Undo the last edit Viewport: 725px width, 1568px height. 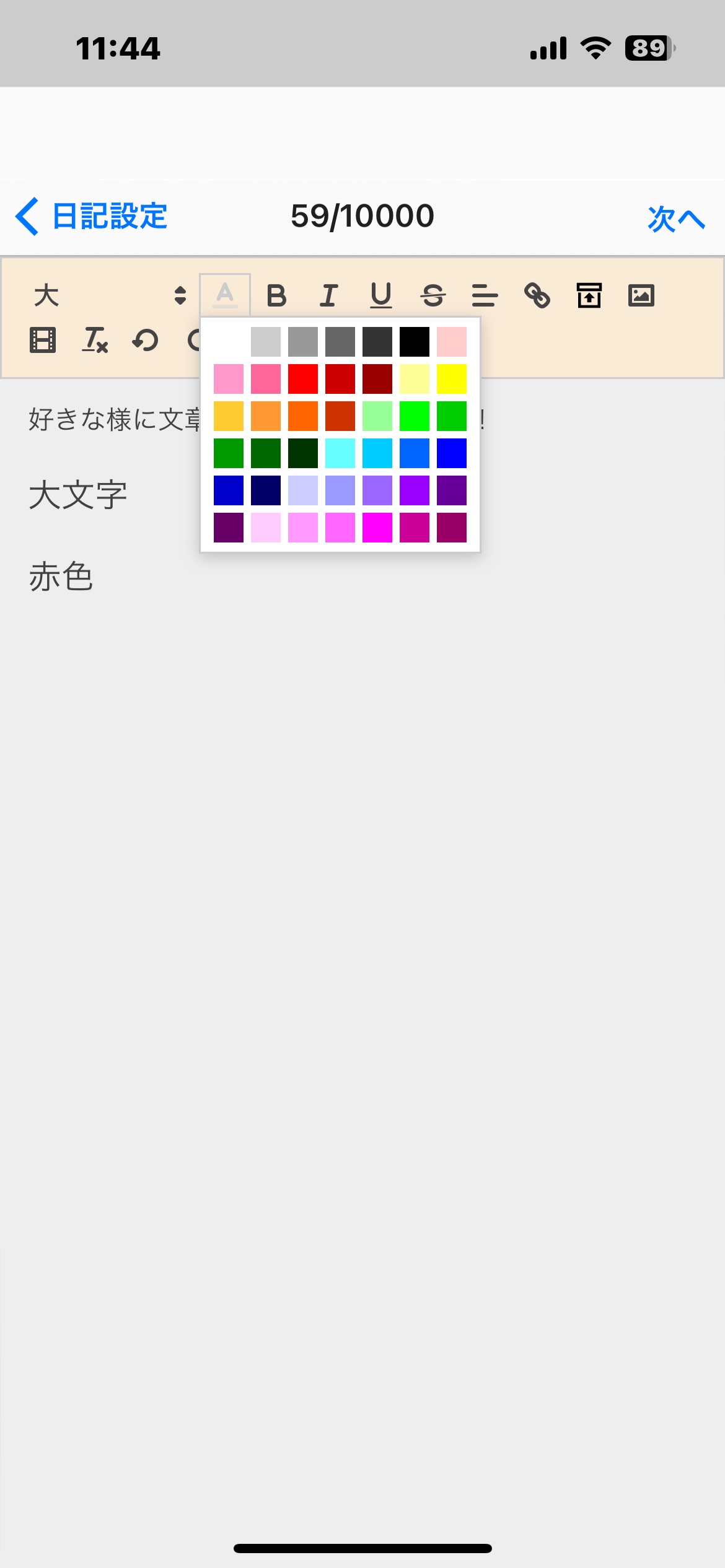point(146,341)
